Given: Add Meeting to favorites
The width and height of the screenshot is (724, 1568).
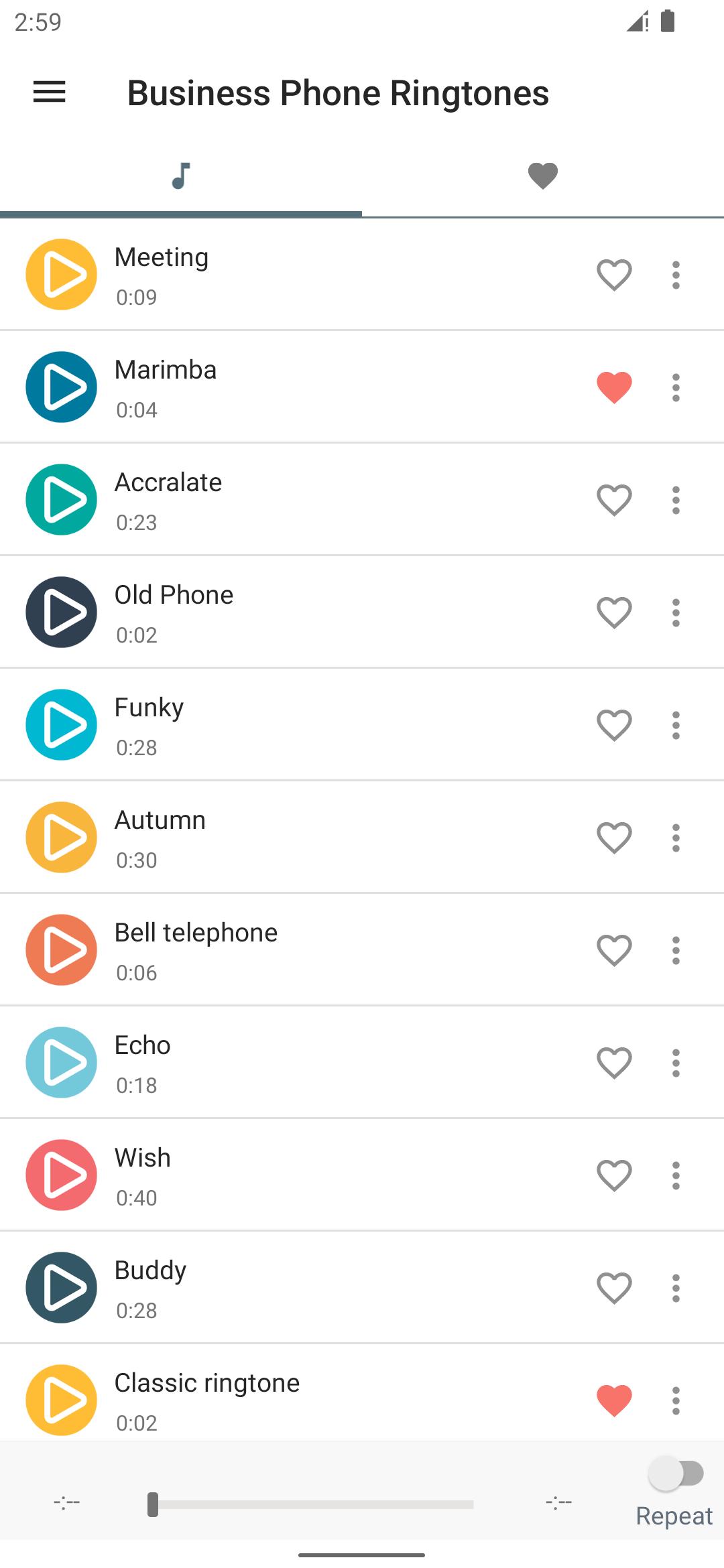Looking at the screenshot, I should 614,275.
